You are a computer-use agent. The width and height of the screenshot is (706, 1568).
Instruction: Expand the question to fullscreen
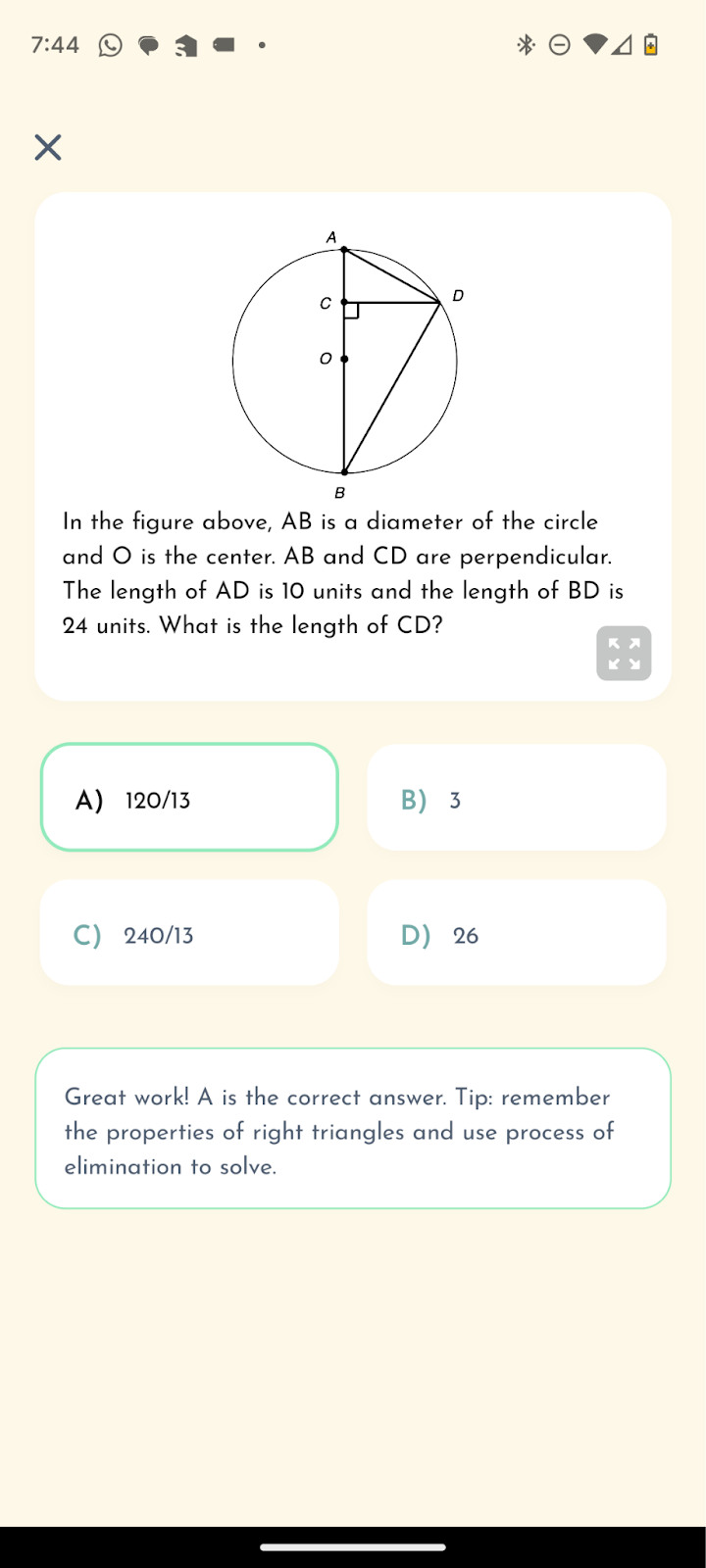point(624,653)
